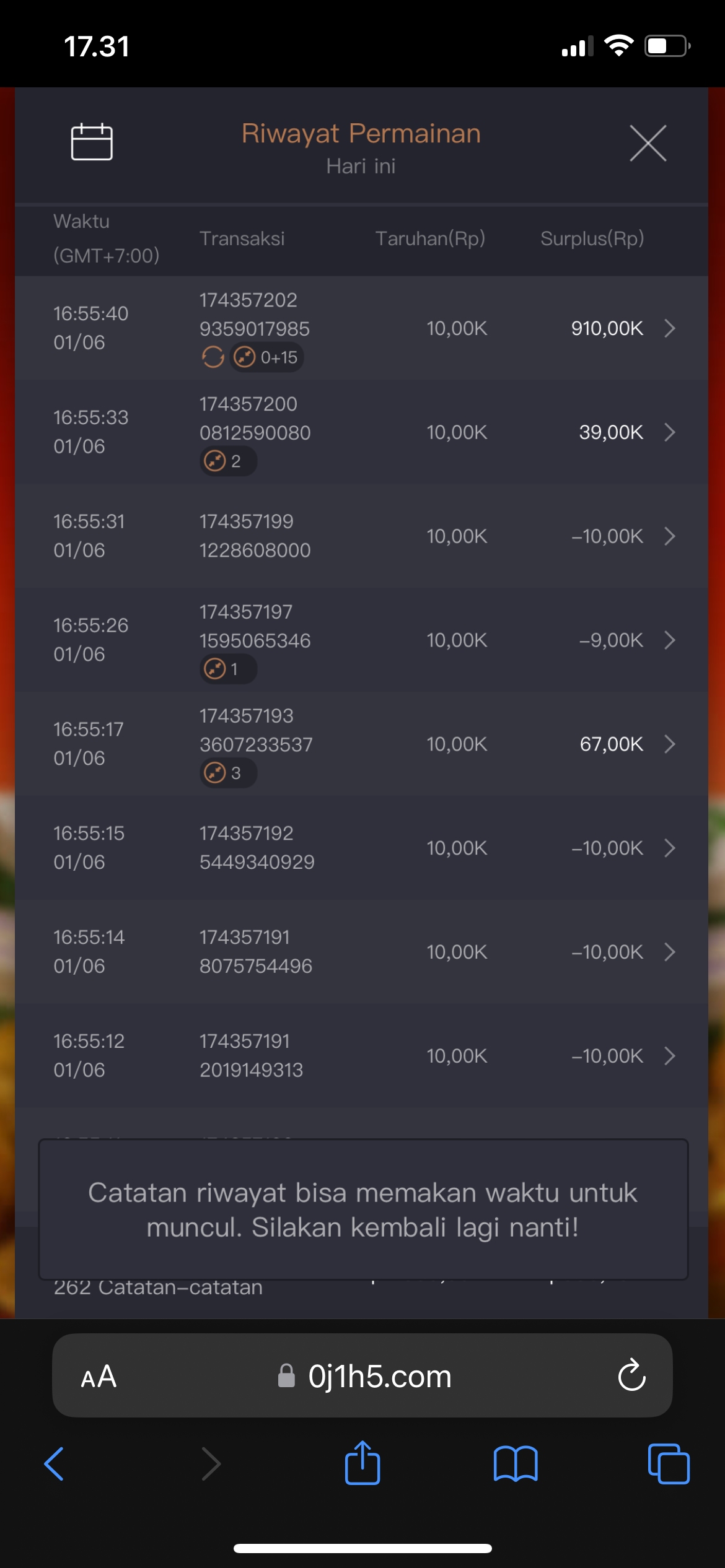
Task: Open the calendar date picker
Action: coord(92,142)
